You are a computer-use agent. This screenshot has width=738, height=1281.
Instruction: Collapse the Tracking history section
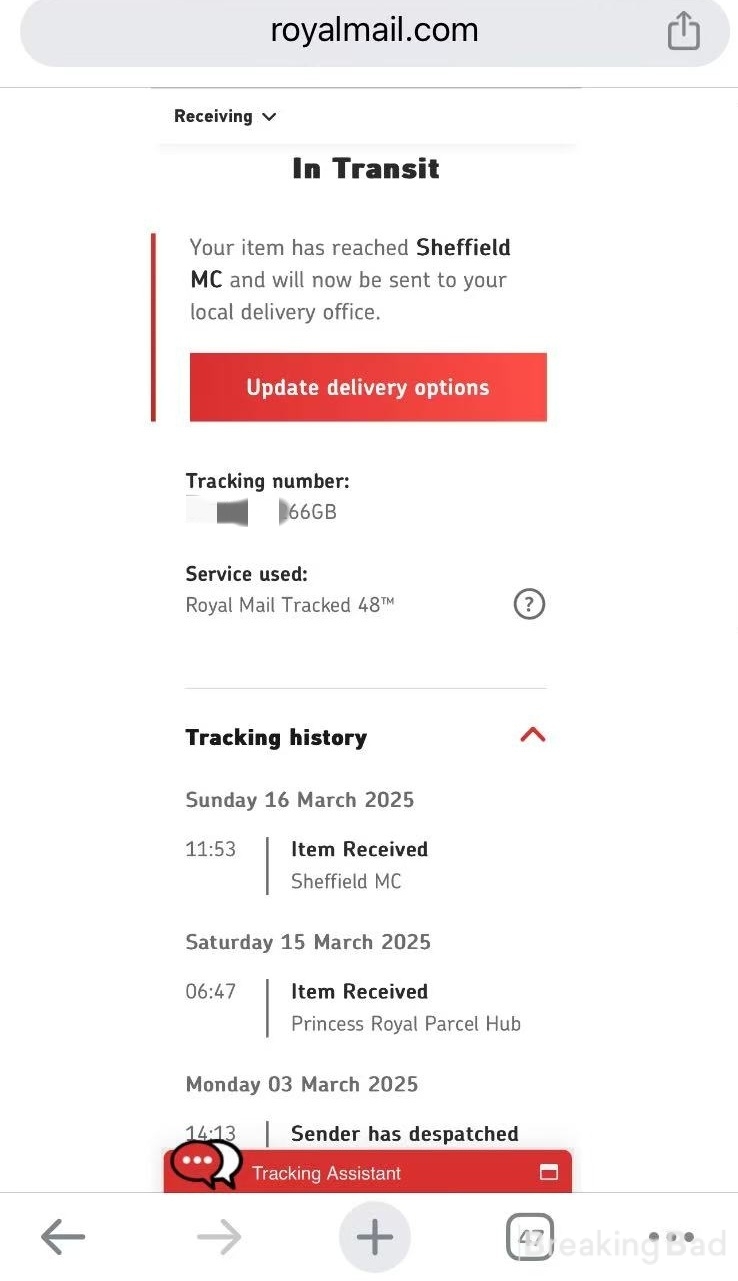point(533,735)
